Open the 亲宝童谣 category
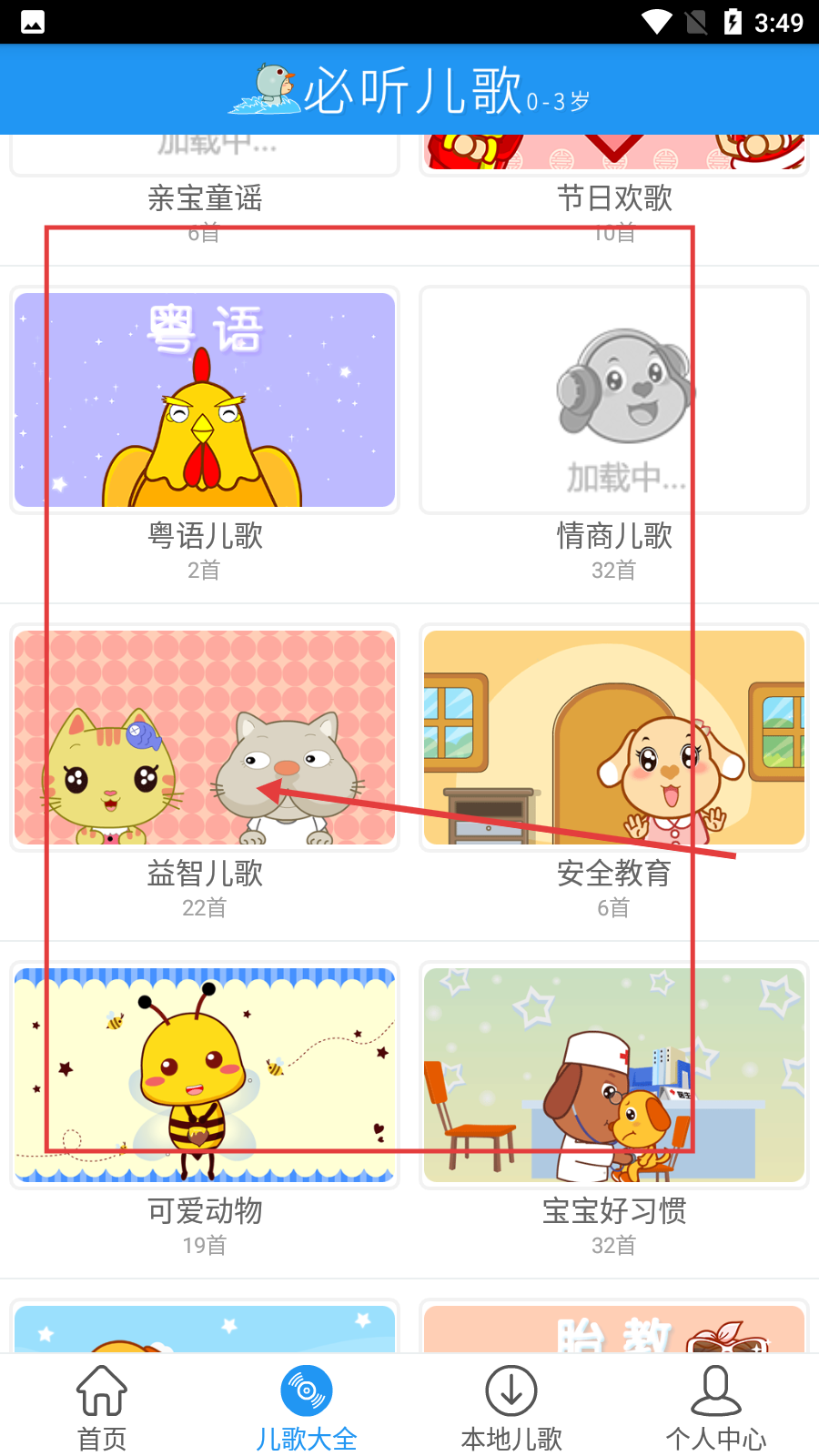The width and height of the screenshot is (819, 1456). click(205, 196)
